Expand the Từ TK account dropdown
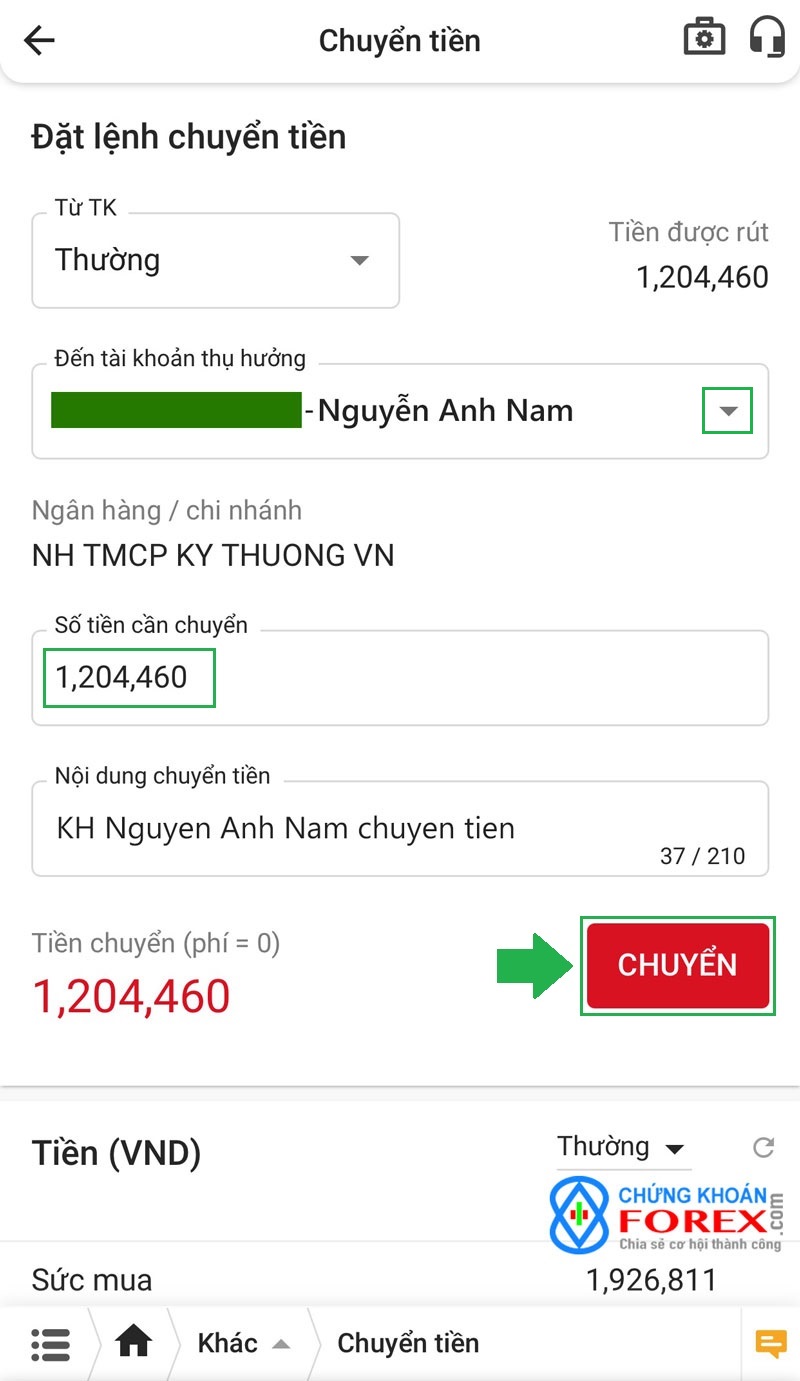The height and width of the screenshot is (1381, 800). coord(216,260)
